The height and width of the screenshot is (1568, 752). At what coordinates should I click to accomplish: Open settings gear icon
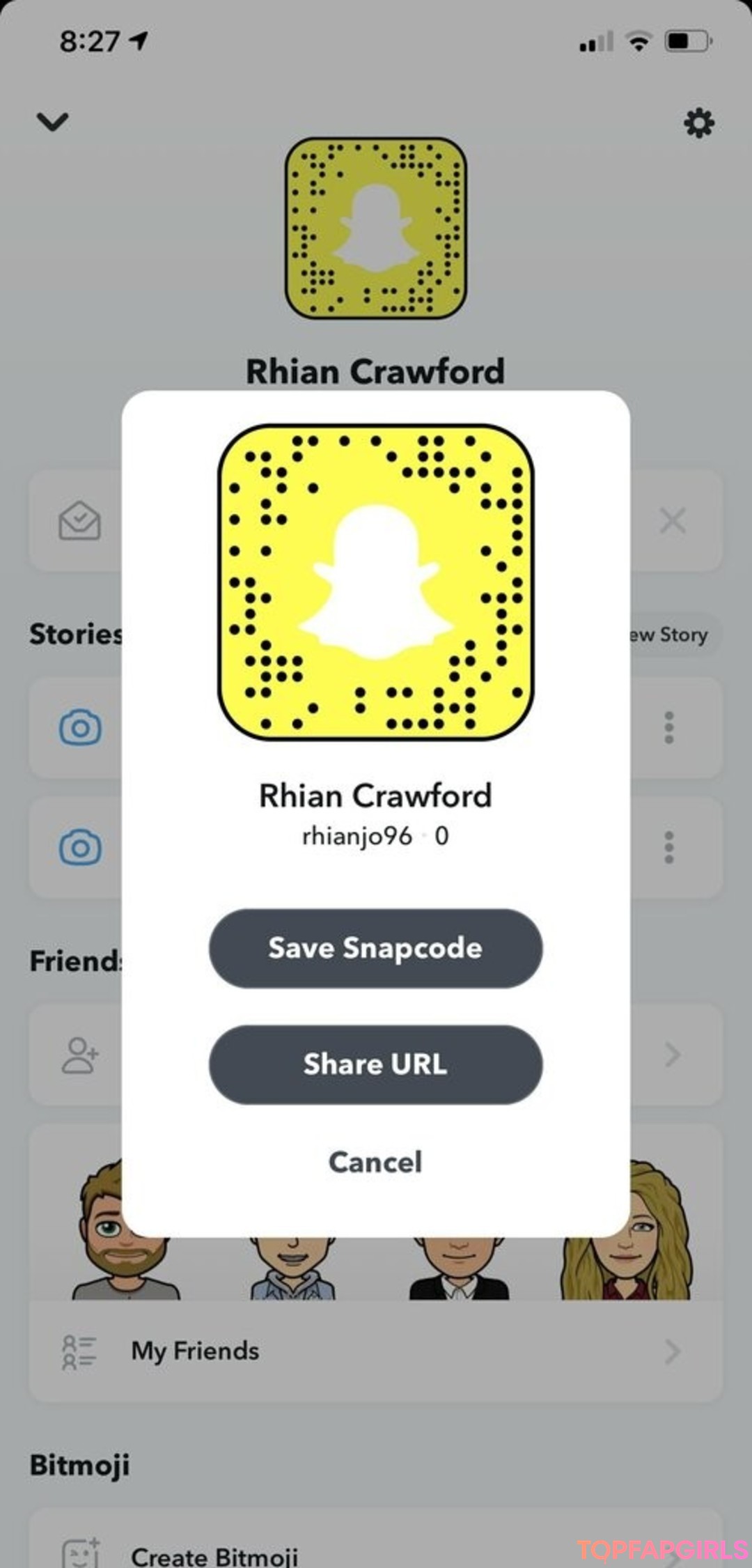pyautogui.click(x=698, y=123)
